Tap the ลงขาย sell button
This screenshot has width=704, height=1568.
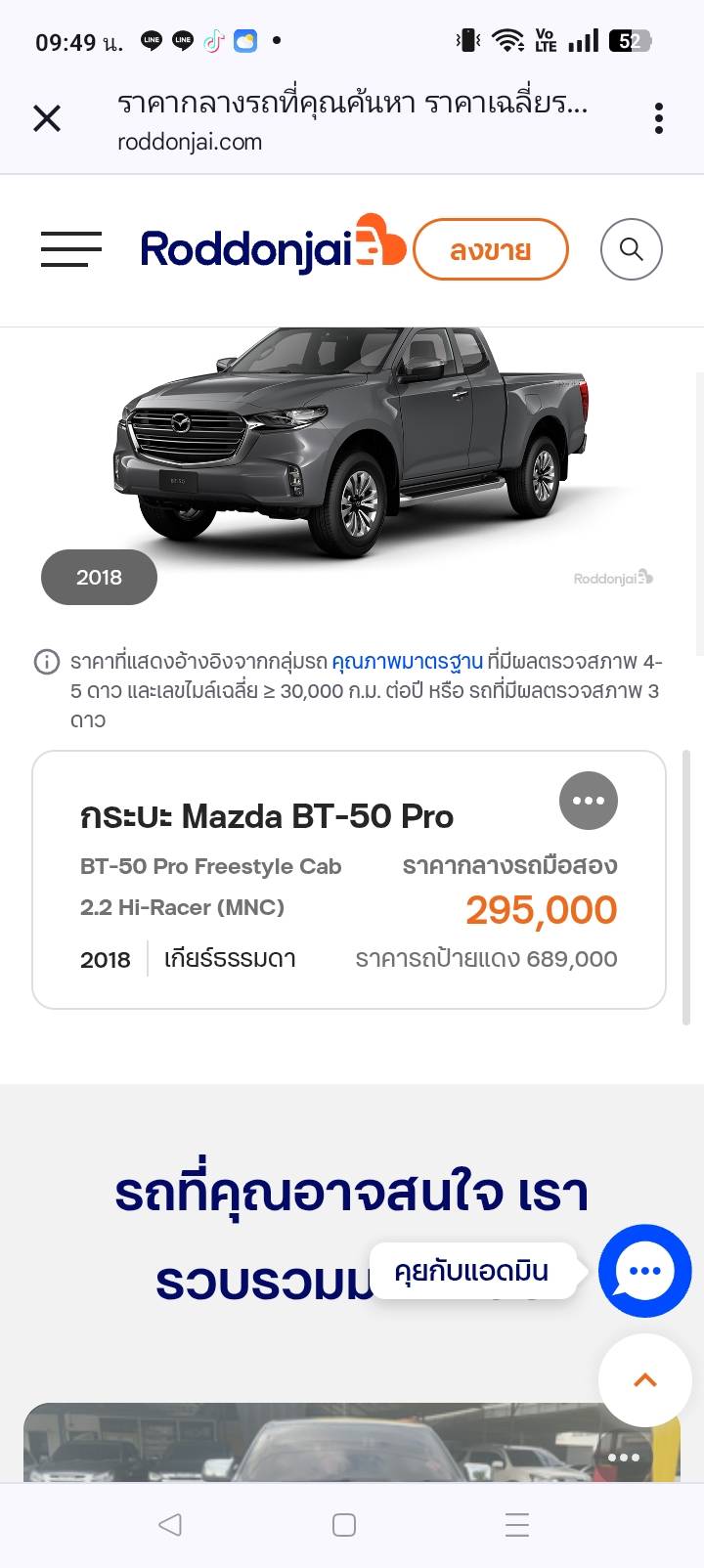(x=490, y=249)
